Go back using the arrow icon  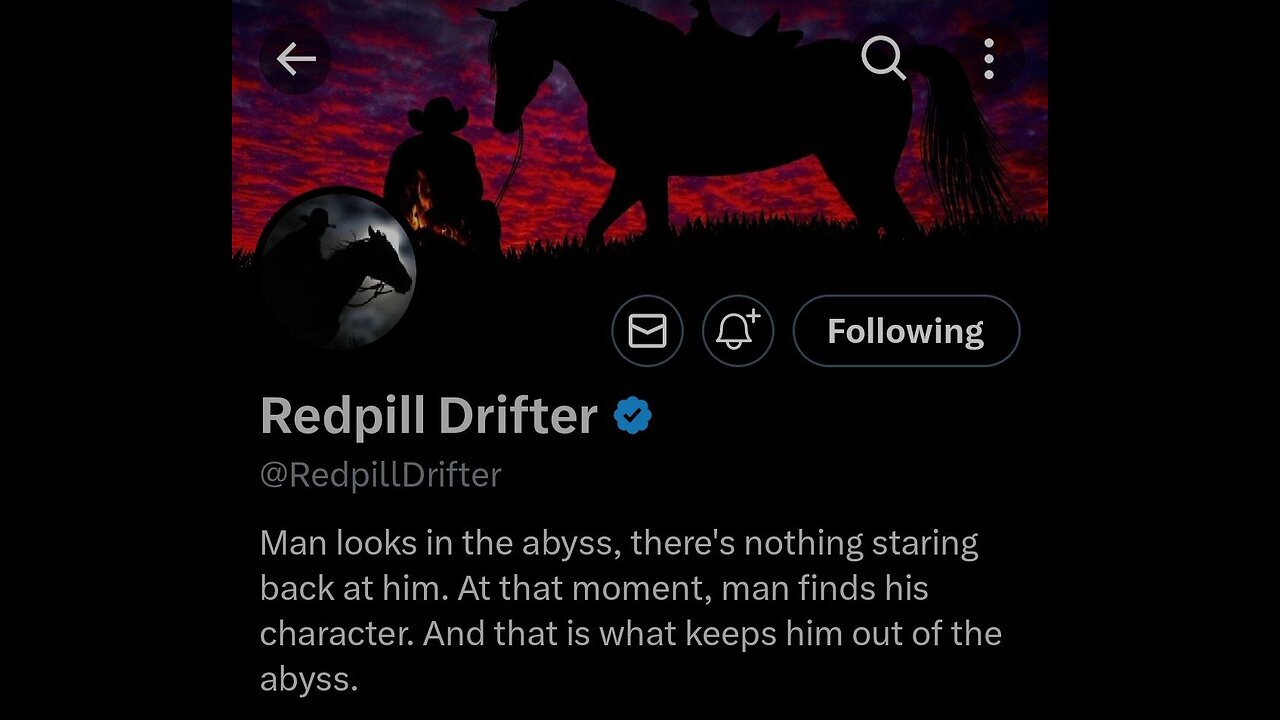296,60
